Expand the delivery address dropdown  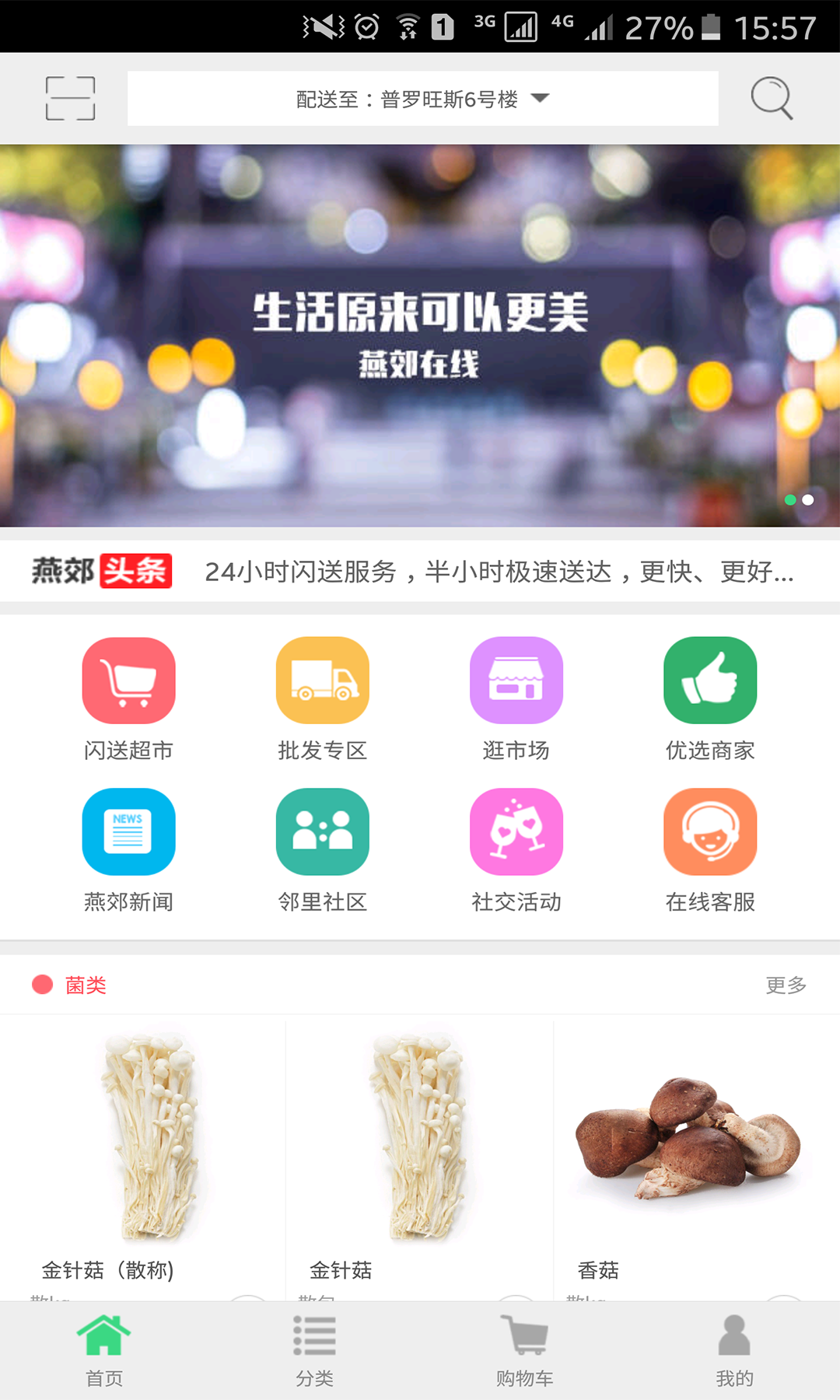pyautogui.click(x=422, y=99)
